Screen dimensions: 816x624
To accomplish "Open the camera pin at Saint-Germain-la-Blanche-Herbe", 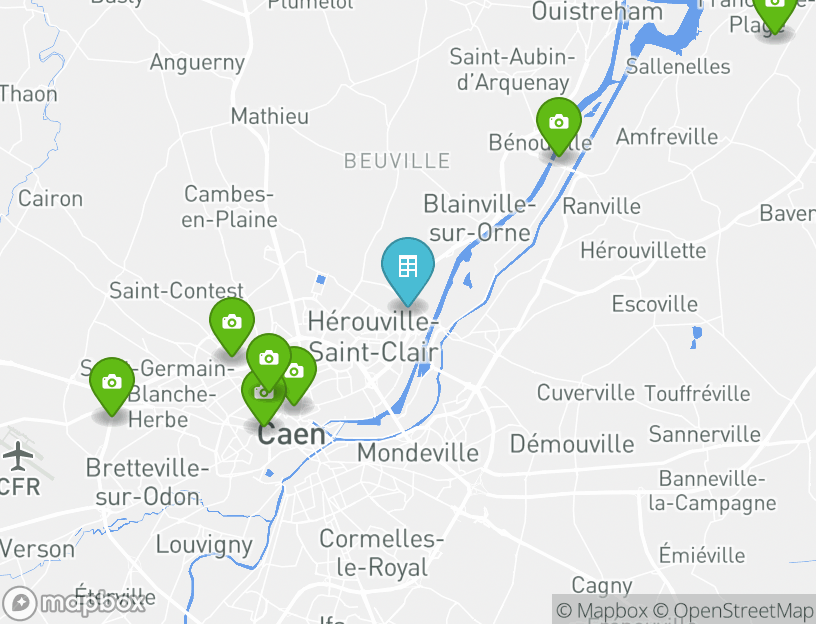I will click(112, 383).
